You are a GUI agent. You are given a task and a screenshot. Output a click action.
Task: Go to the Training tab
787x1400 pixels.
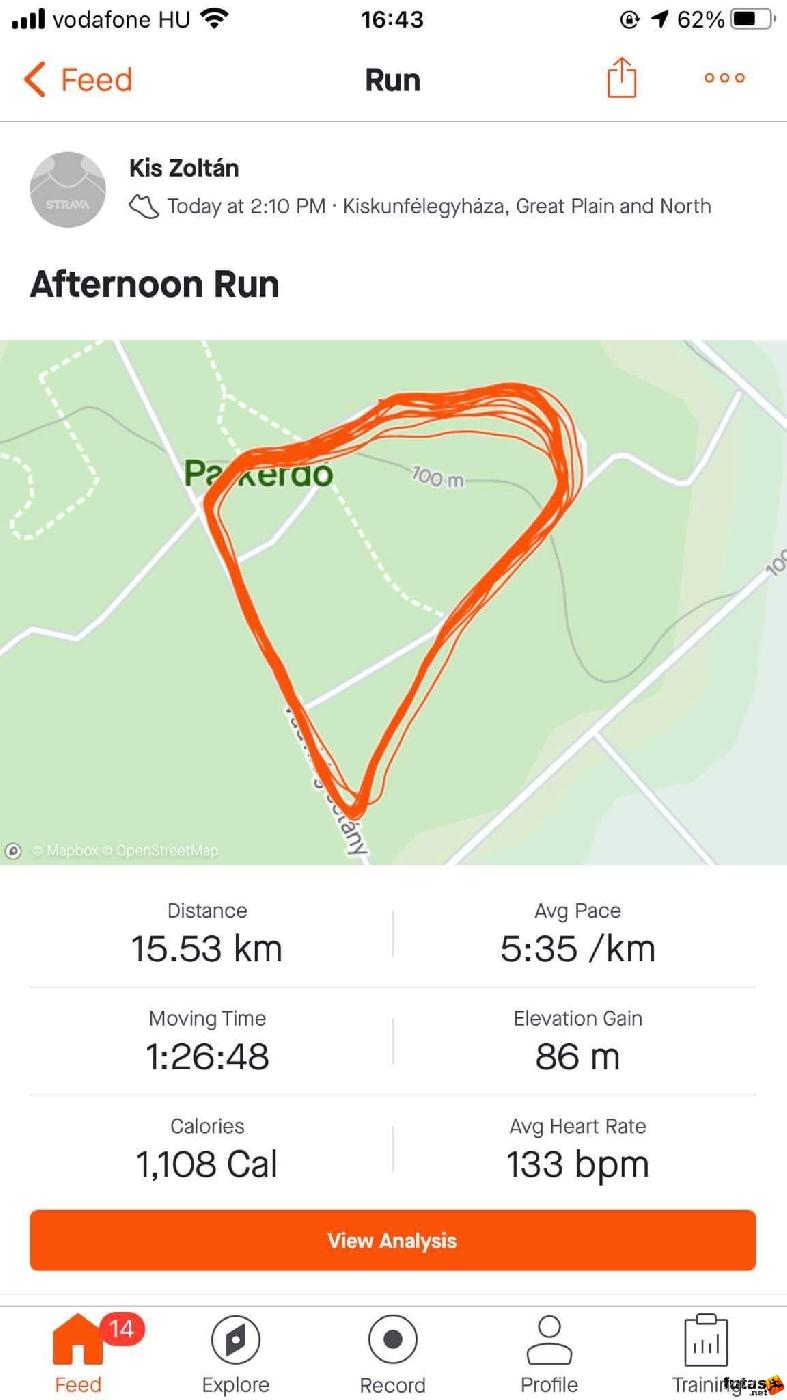[706, 1353]
